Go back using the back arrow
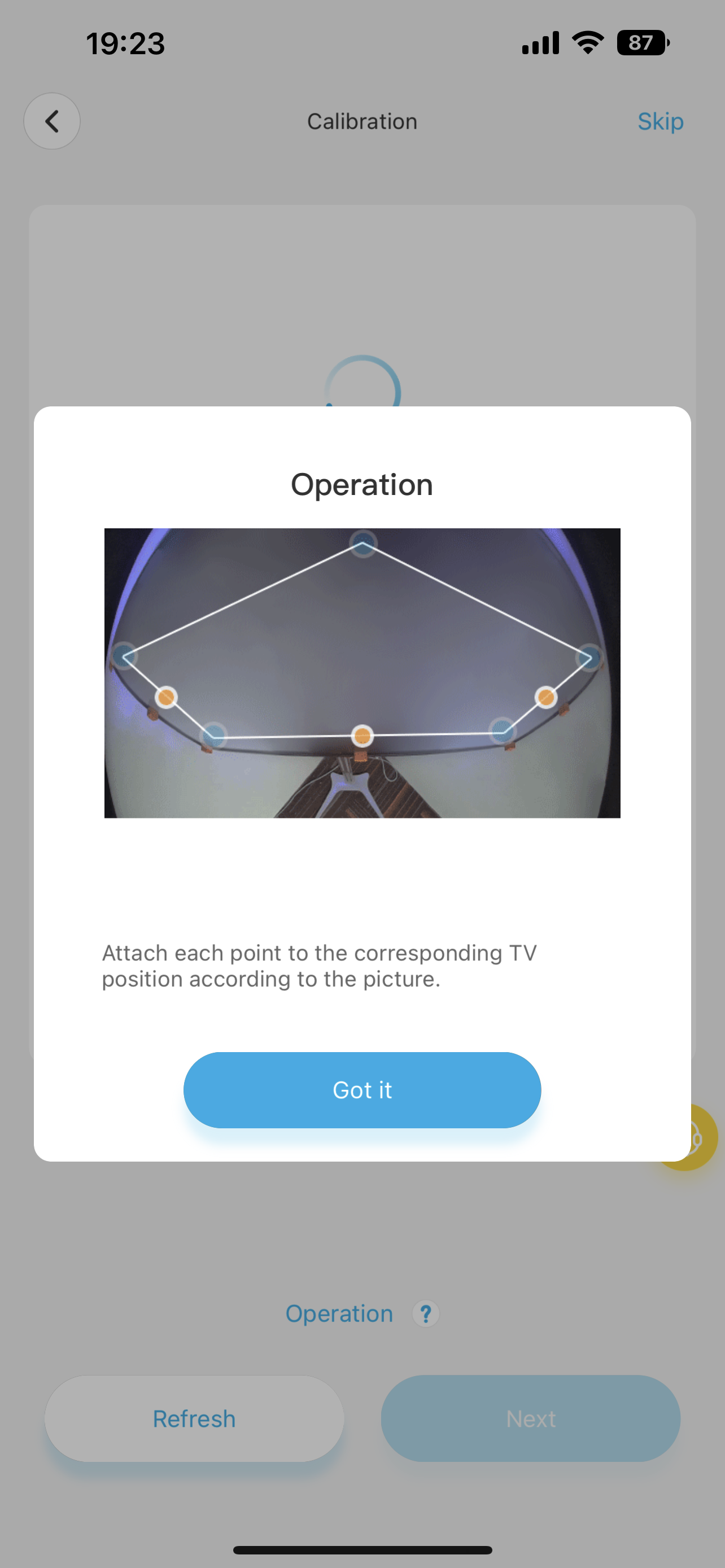Screen dimensions: 725x1568 click(x=52, y=121)
